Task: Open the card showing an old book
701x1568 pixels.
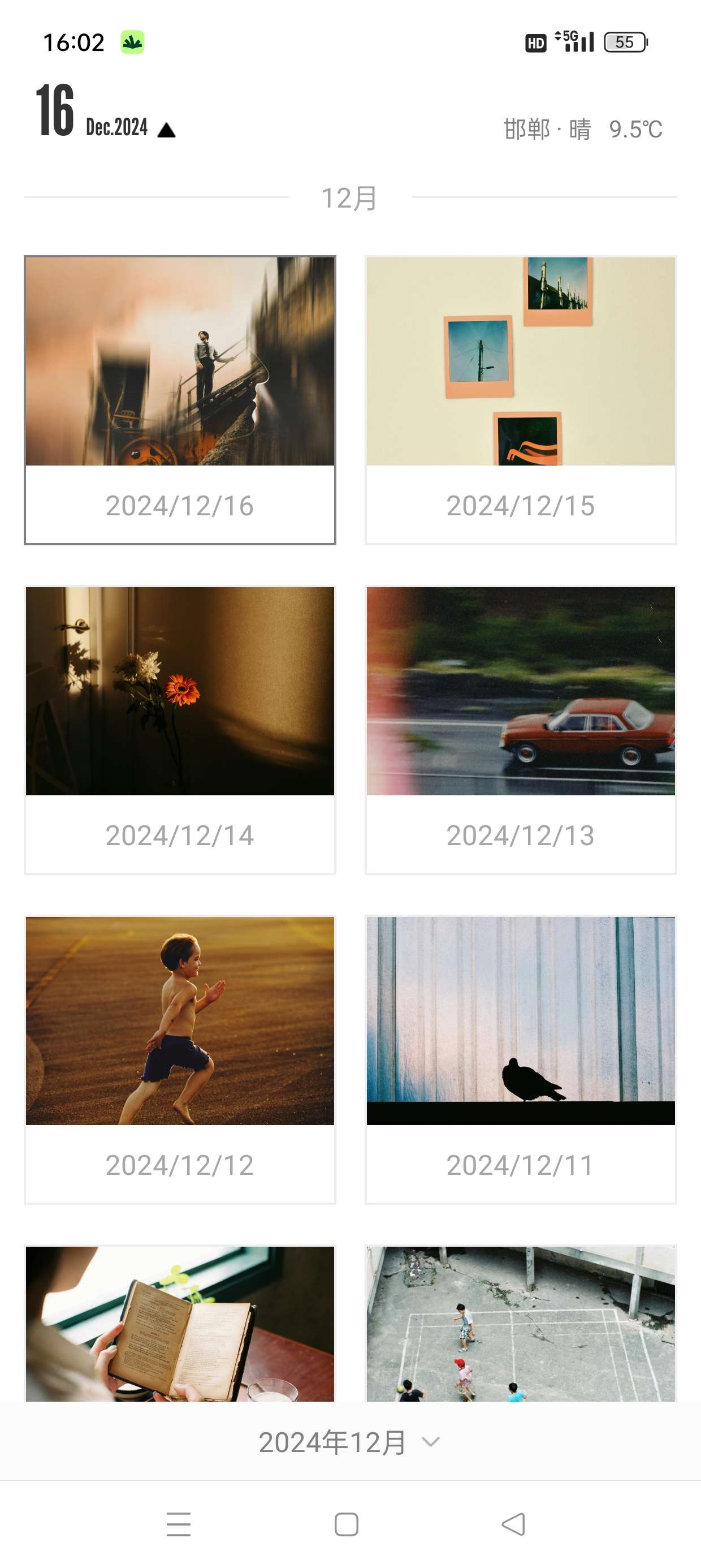Action: coord(180,1323)
